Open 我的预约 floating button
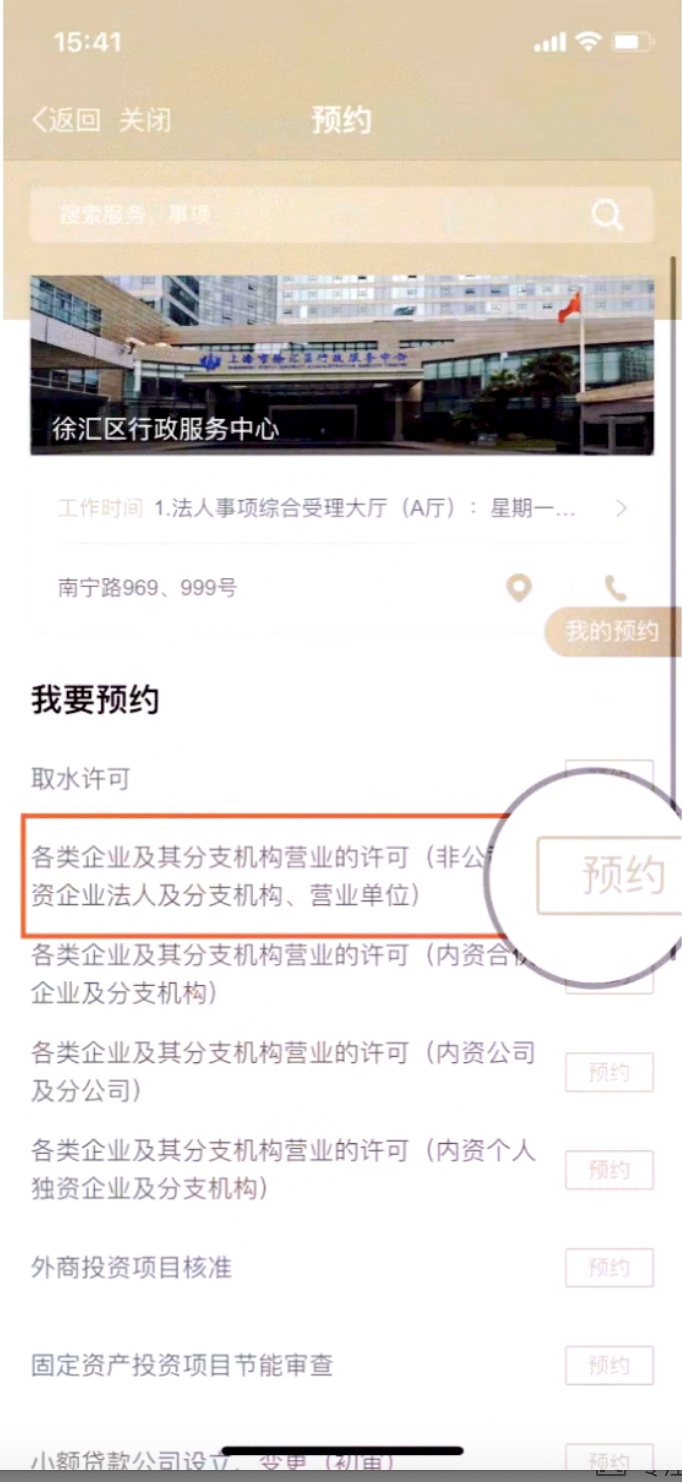 (612, 632)
